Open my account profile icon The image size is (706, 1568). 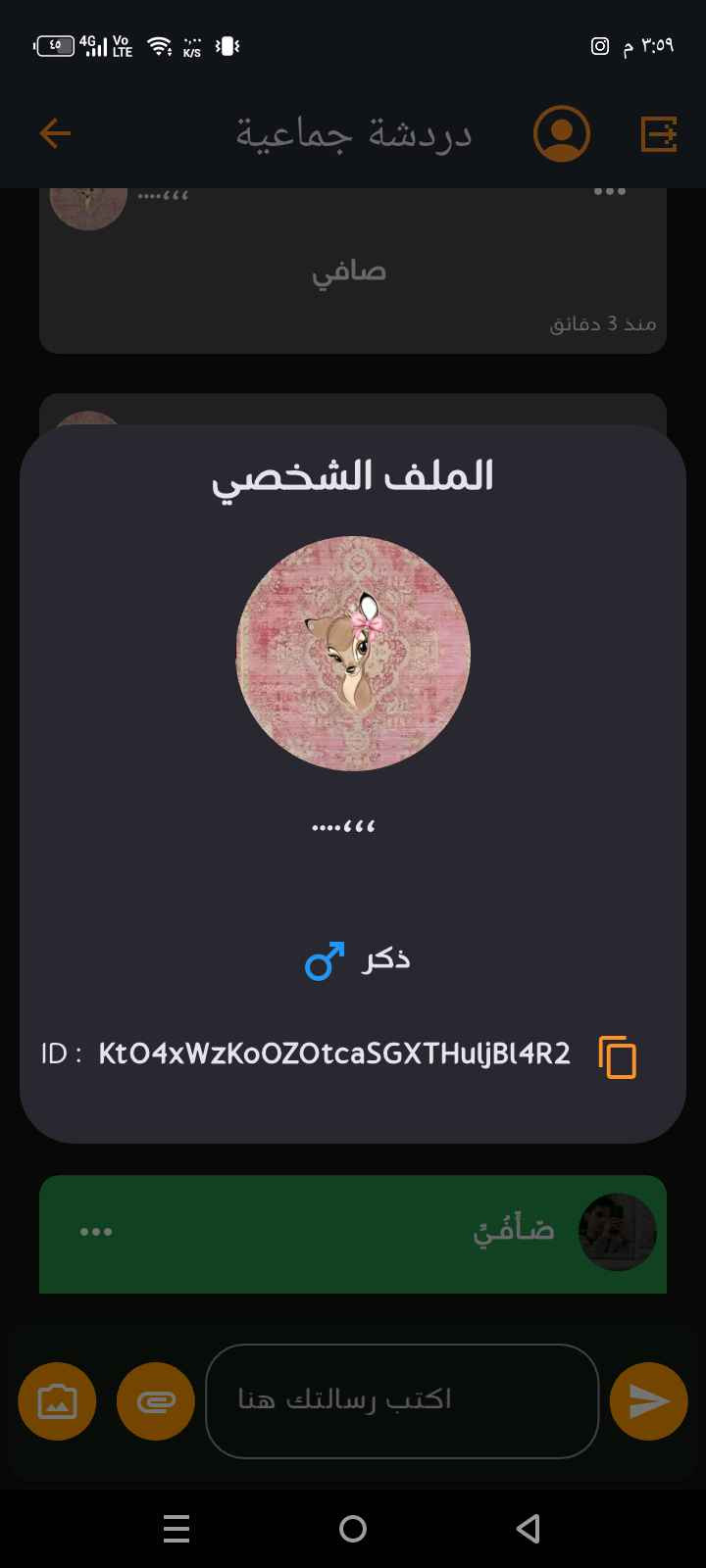(x=562, y=133)
